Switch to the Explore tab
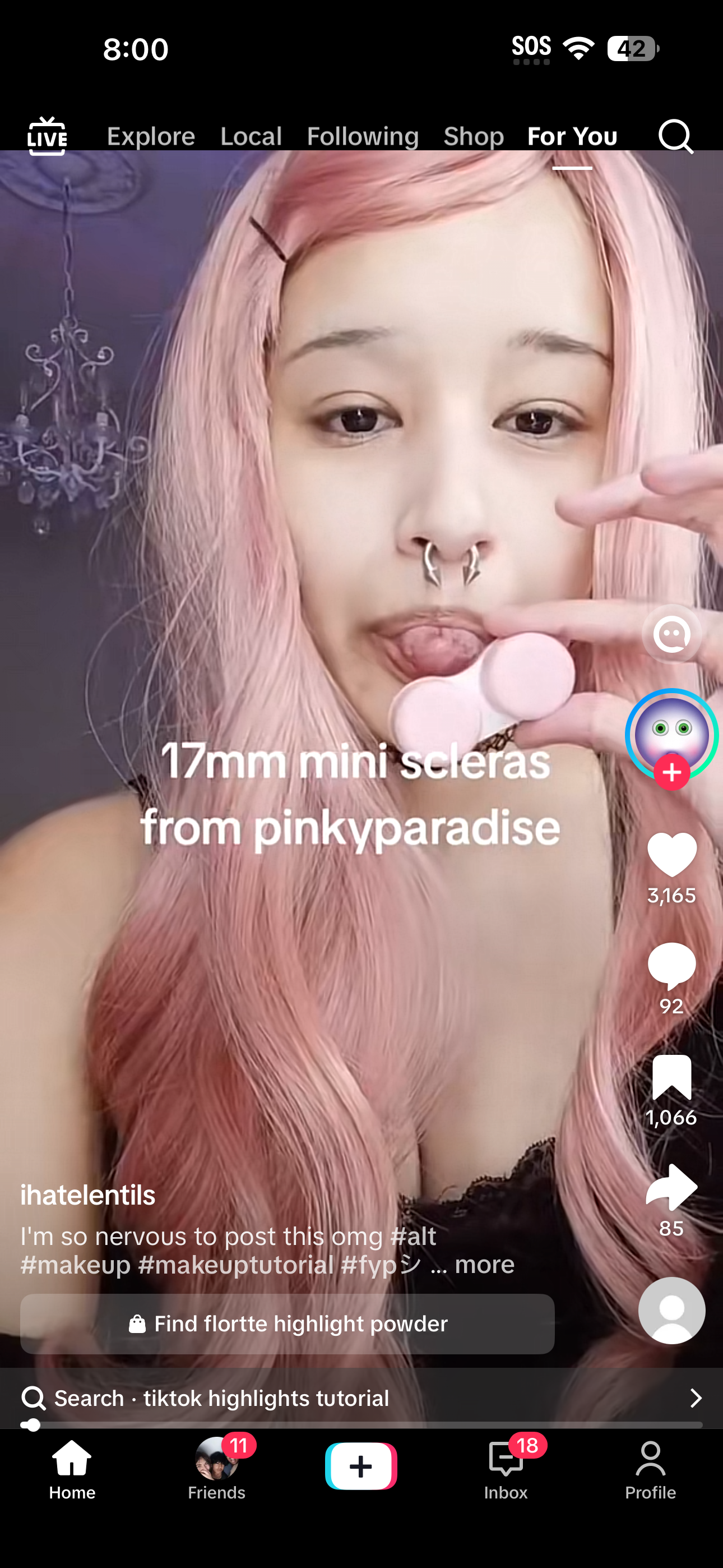 coord(151,136)
